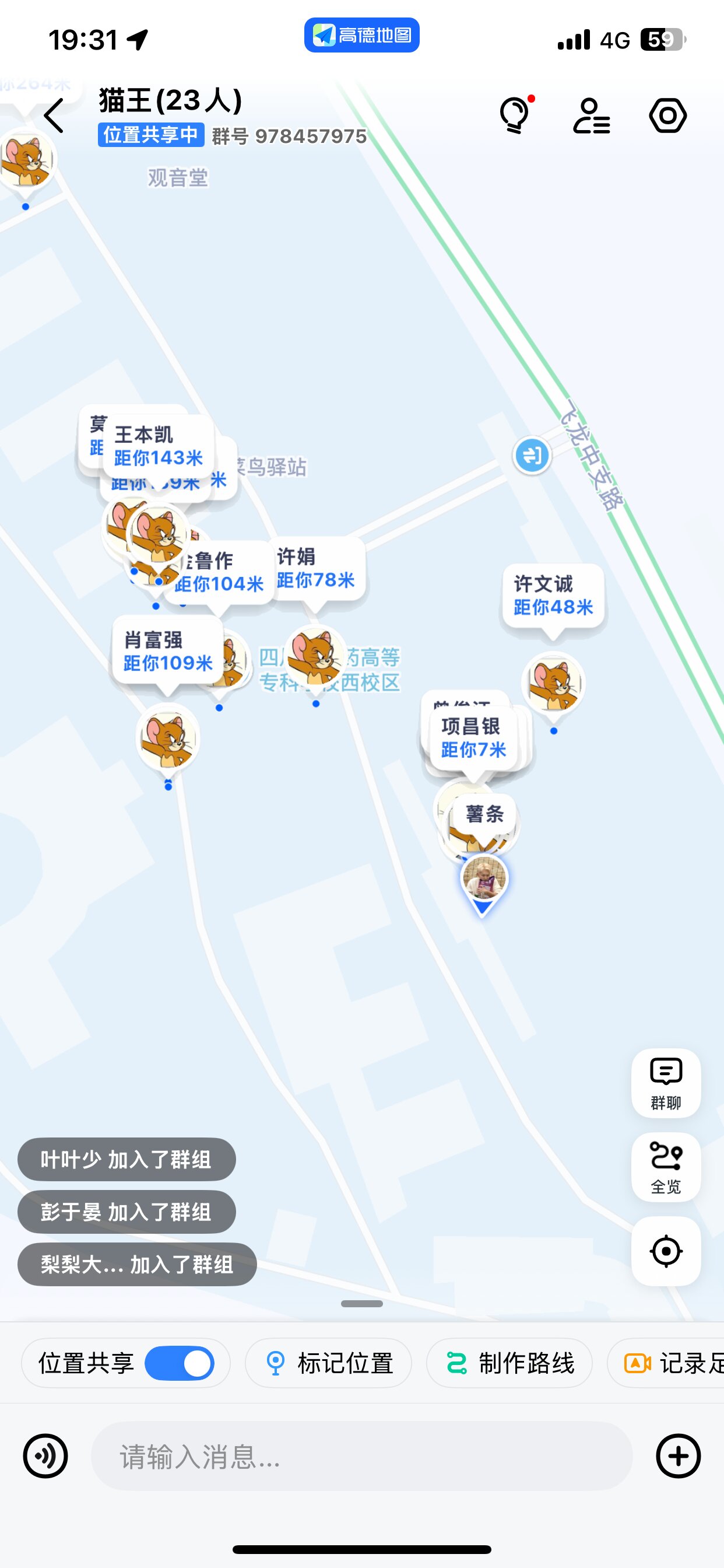Select the 标记位置 chip

329,1363
